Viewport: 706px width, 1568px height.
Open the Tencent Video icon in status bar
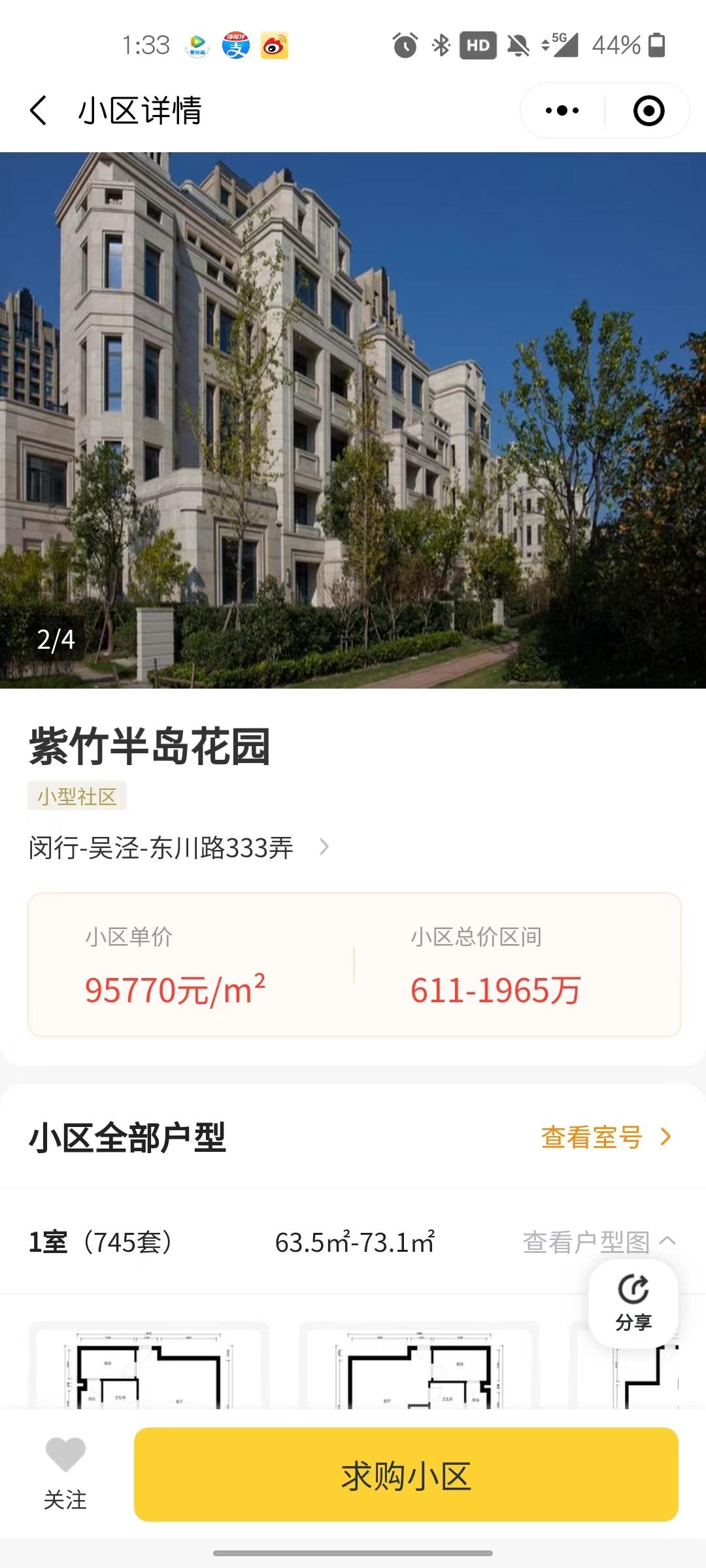[x=199, y=44]
